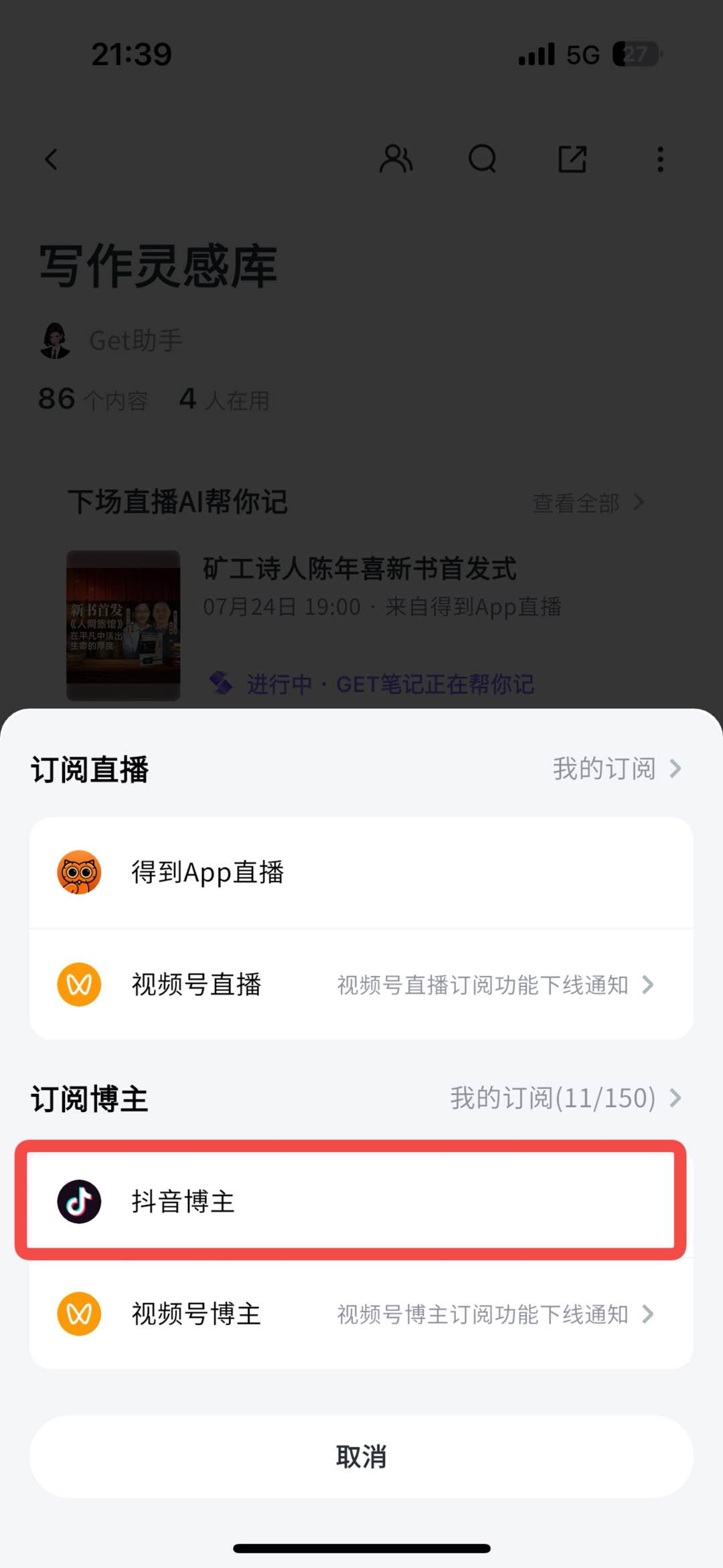The image size is (723, 1568).
Task: Choose 抖音博主 to subscribe
Action: pyautogui.click(x=361, y=1201)
